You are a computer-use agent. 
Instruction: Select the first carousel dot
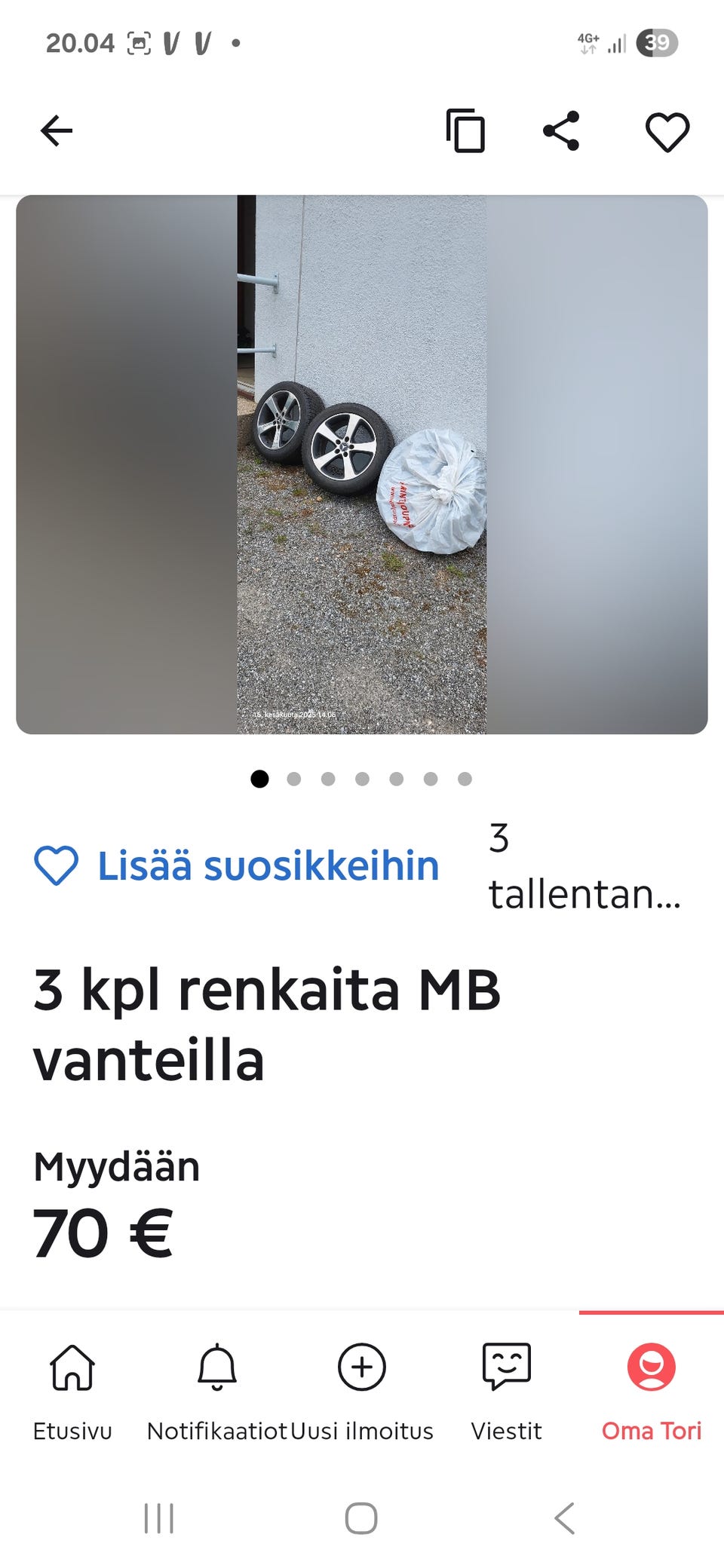(260, 779)
